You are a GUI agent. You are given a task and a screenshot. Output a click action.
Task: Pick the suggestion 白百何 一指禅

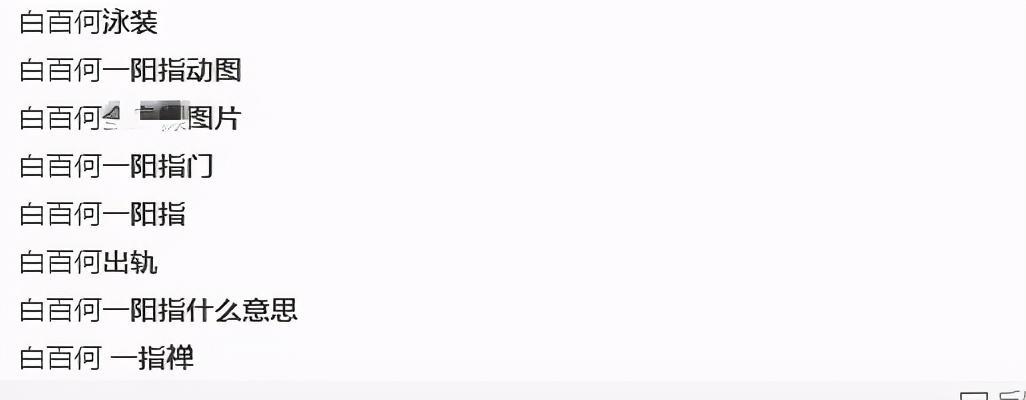click(x=106, y=357)
